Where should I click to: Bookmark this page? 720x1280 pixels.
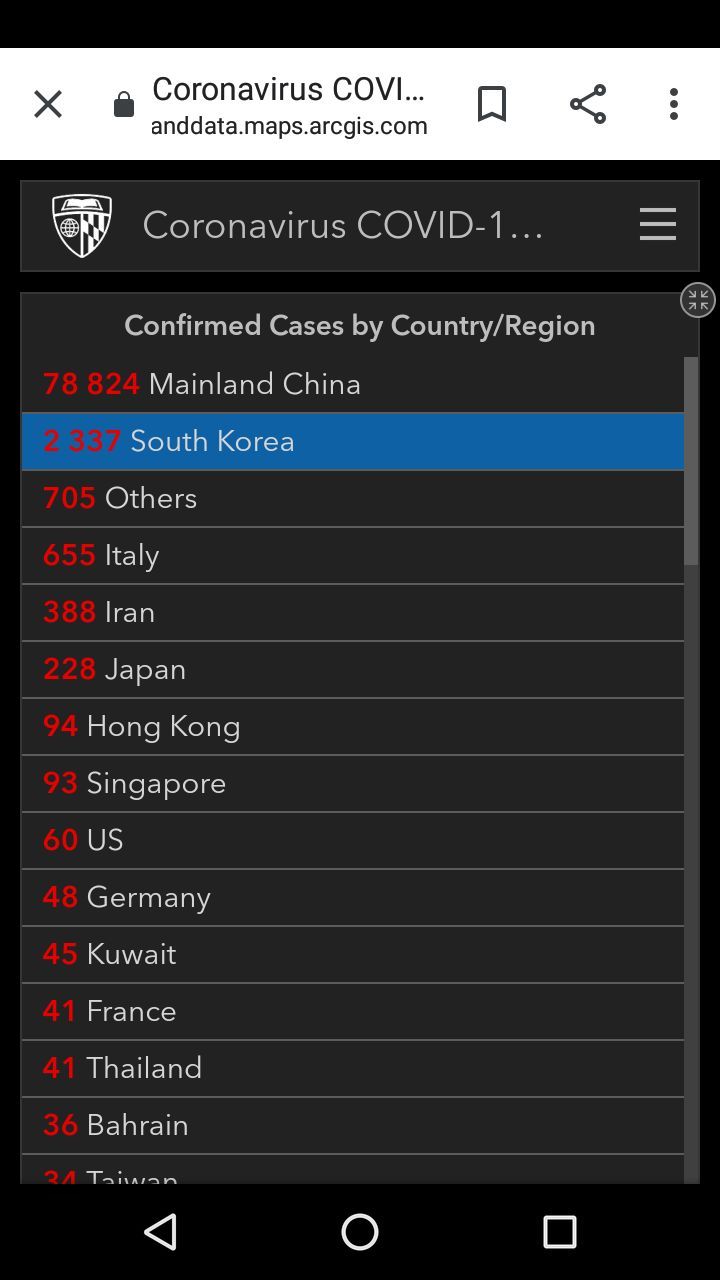492,104
